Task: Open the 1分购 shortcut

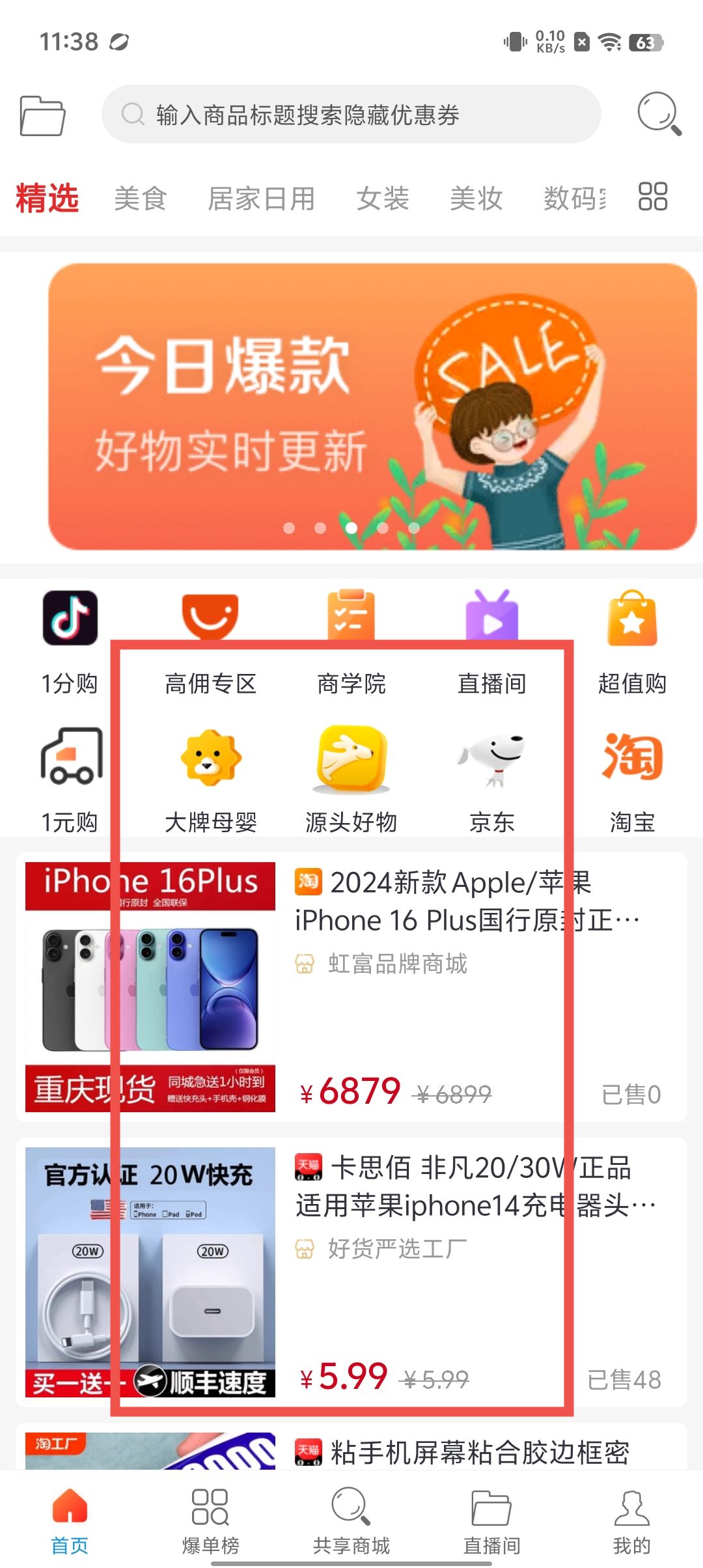Action: pyautogui.click(x=70, y=641)
